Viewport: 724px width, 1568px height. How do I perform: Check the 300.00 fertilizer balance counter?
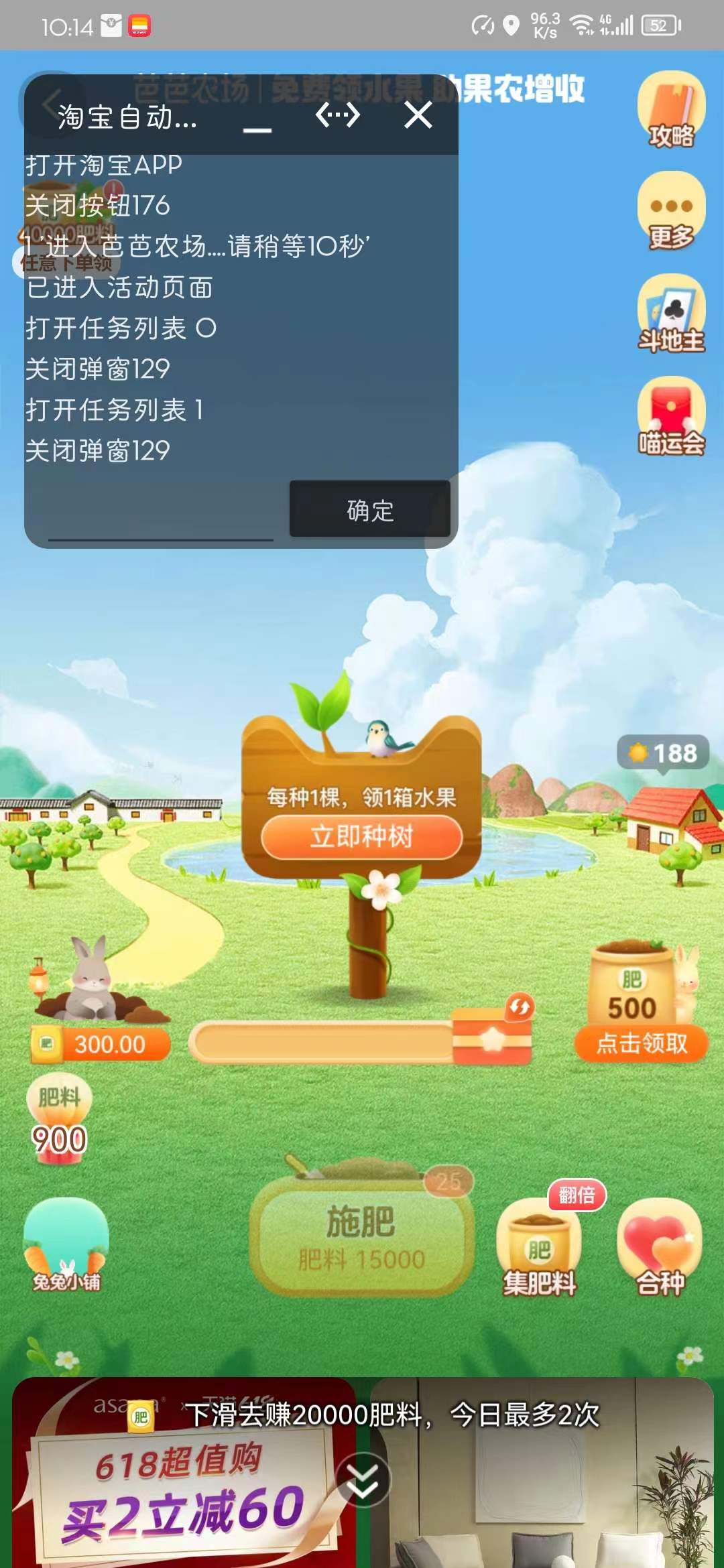(x=101, y=1044)
